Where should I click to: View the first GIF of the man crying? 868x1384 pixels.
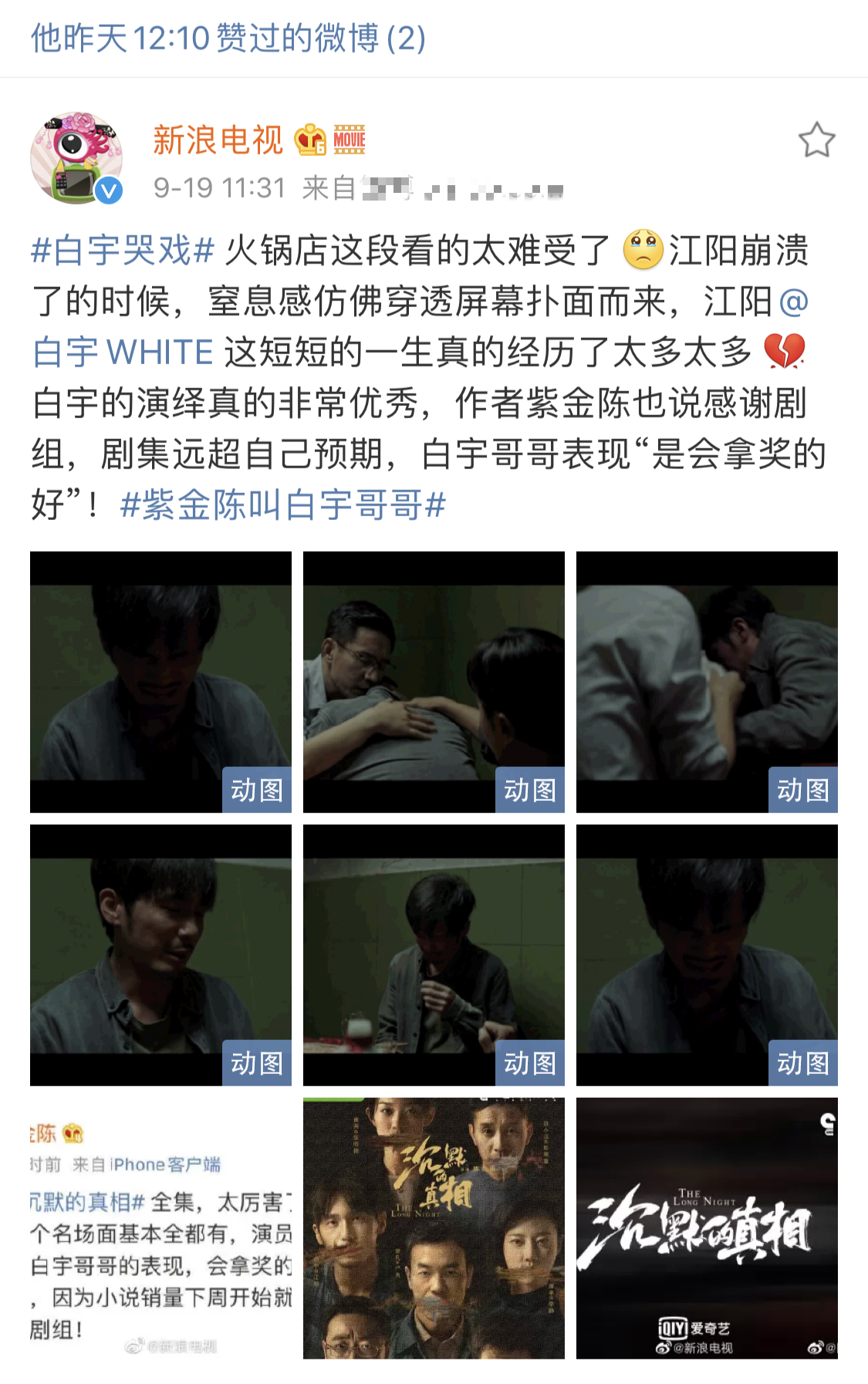click(160, 682)
